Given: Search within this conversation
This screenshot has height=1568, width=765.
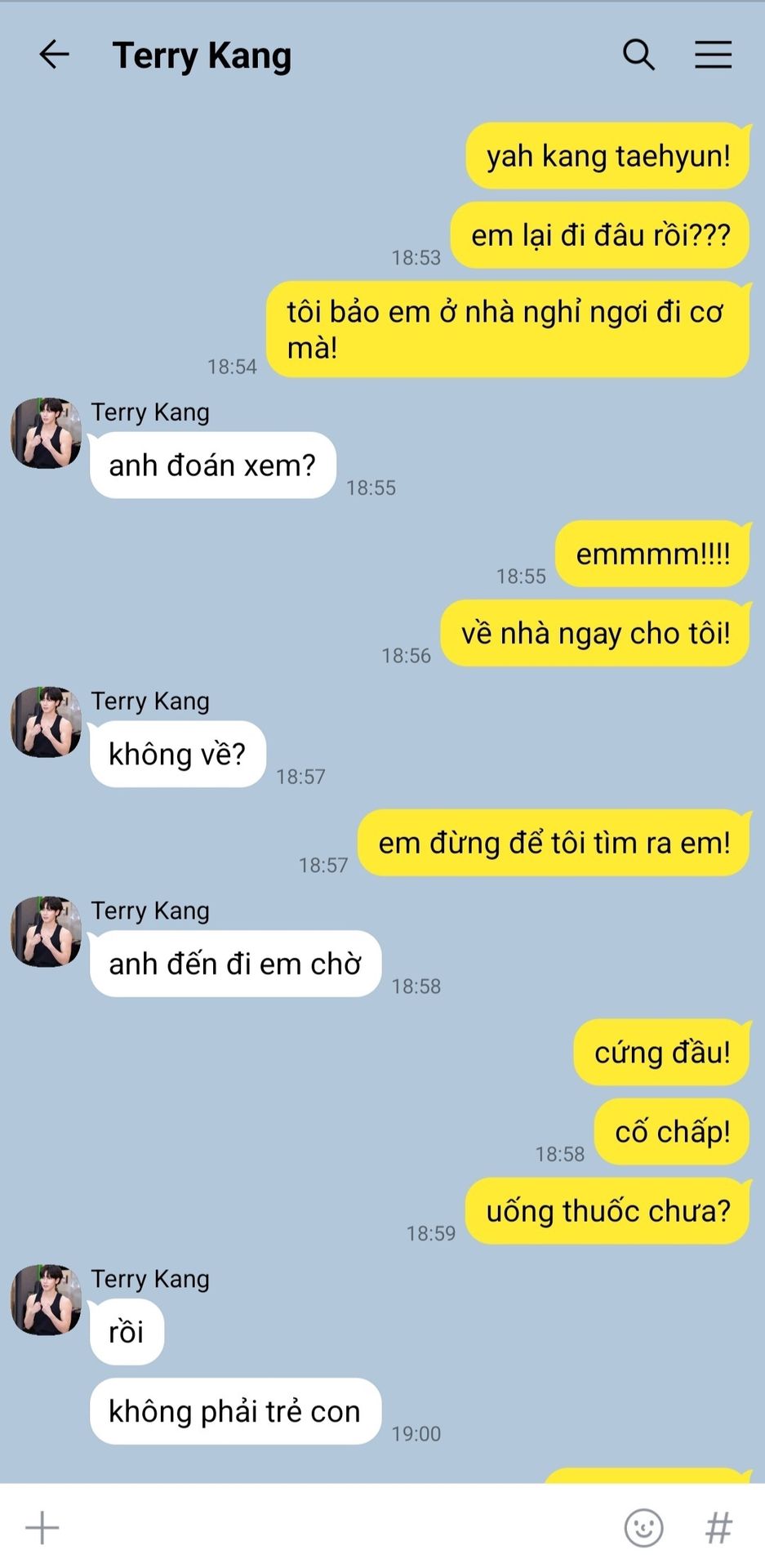Looking at the screenshot, I should pos(638,55).
